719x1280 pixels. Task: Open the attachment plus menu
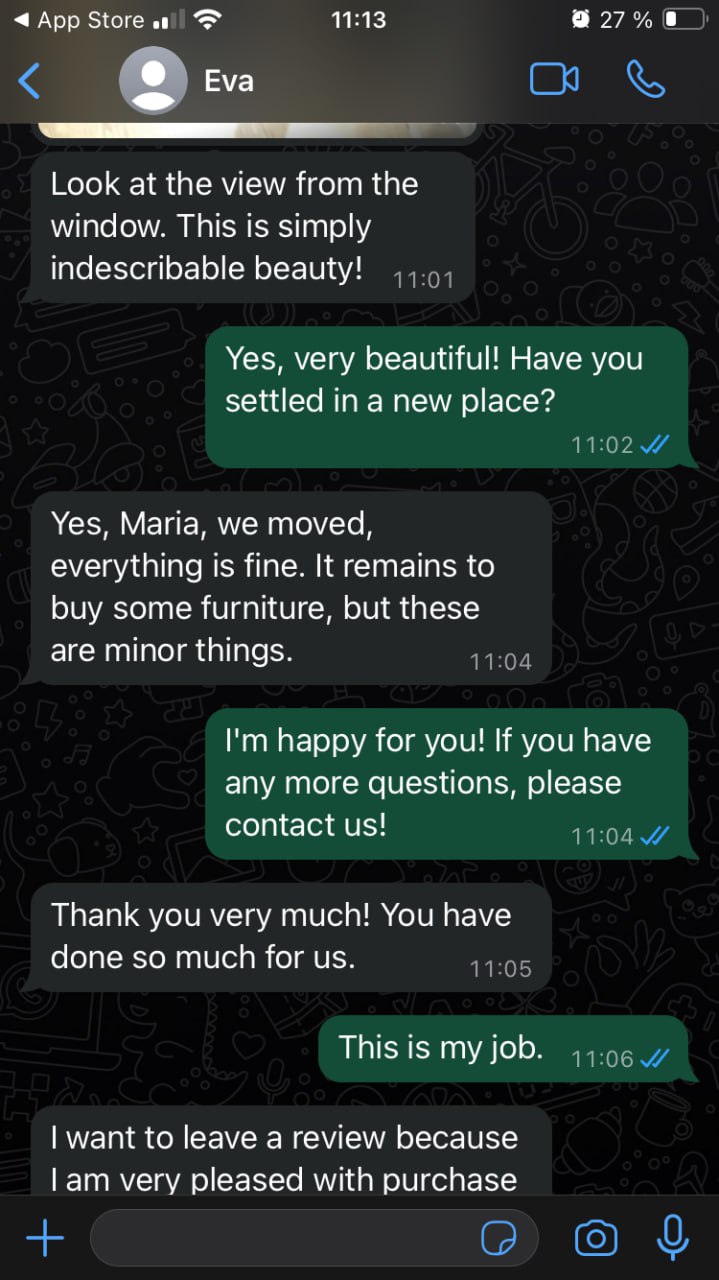tap(44, 1240)
